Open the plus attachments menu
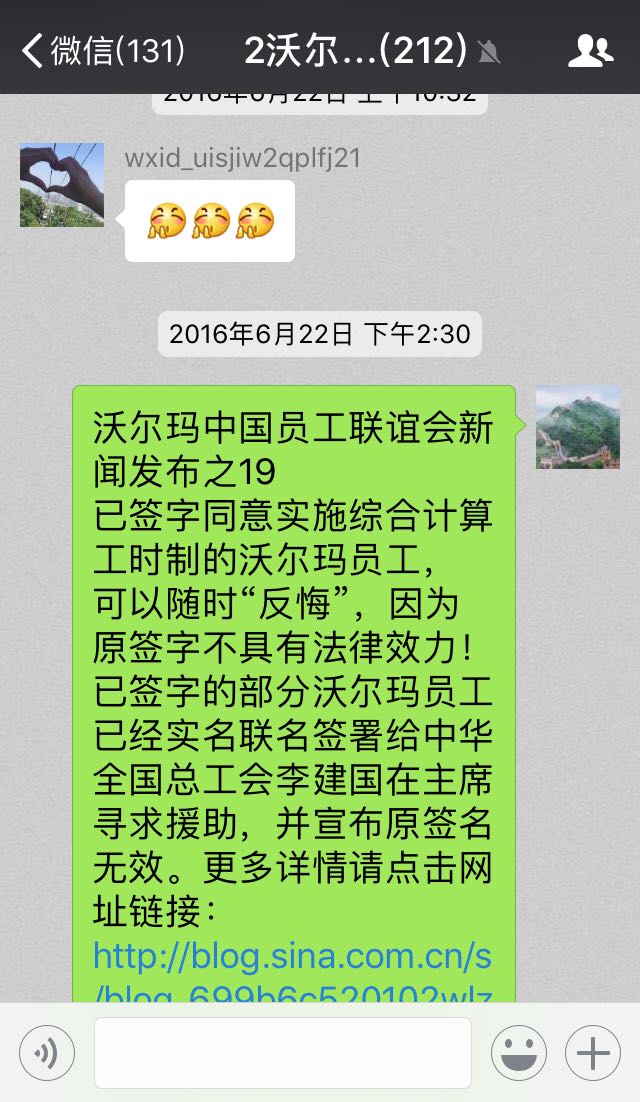This screenshot has height=1102, width=640. point(593,1053)
